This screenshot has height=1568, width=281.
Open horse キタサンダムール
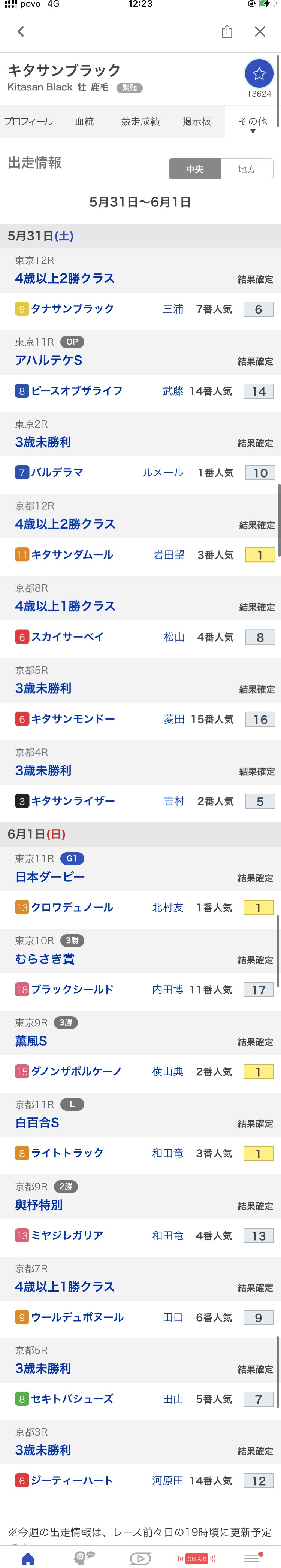72,554
